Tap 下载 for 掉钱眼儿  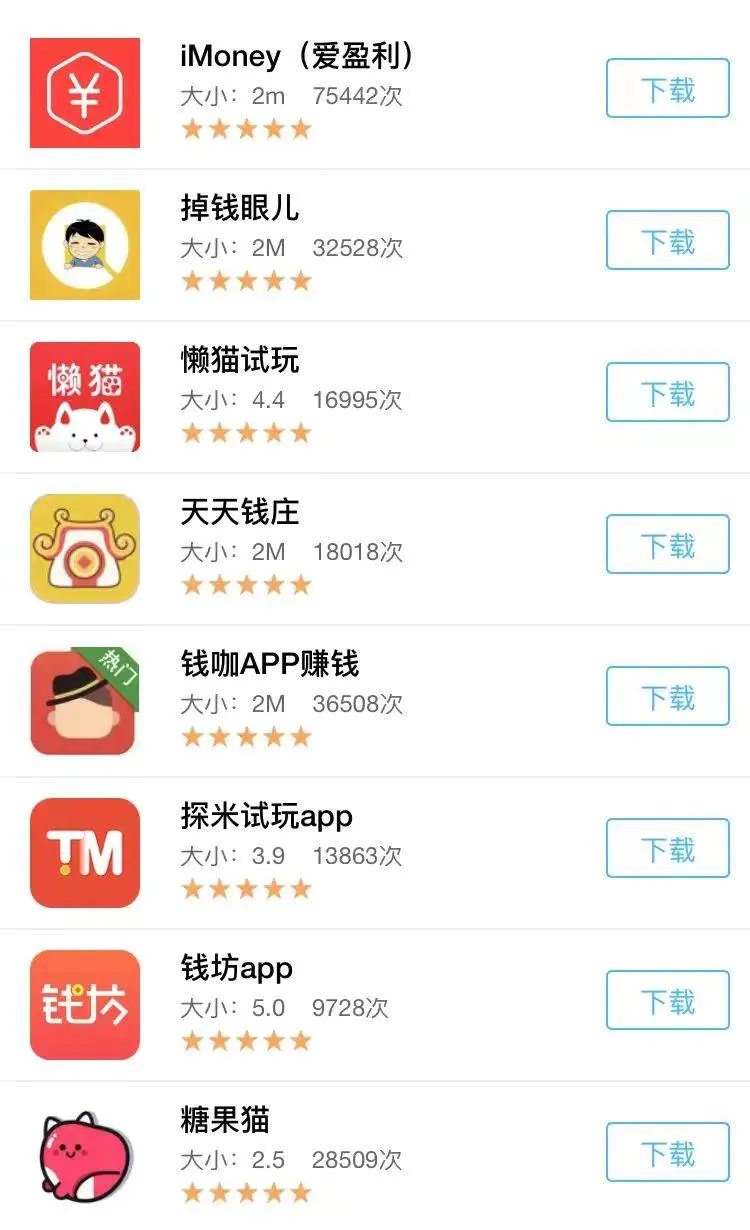[x=667, y=241]
